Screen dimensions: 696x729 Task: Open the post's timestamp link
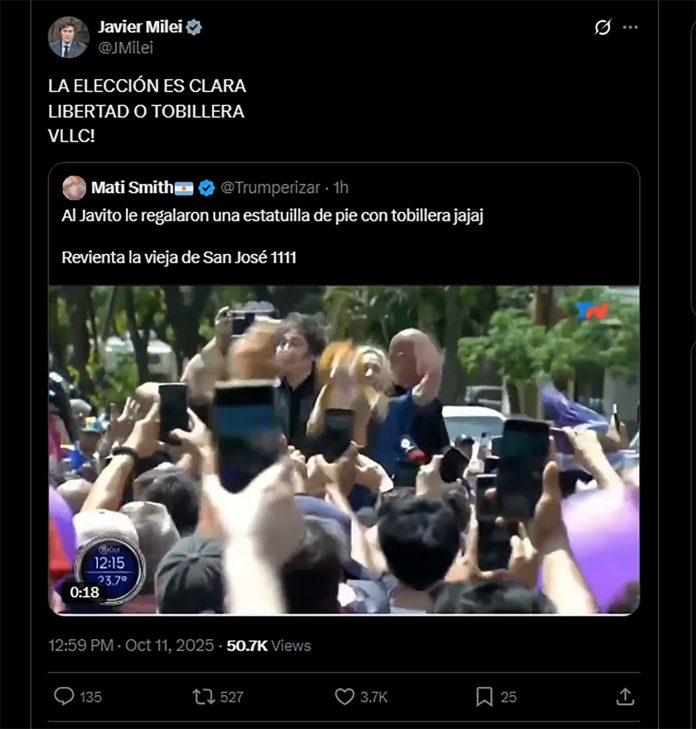click(131, 646)
